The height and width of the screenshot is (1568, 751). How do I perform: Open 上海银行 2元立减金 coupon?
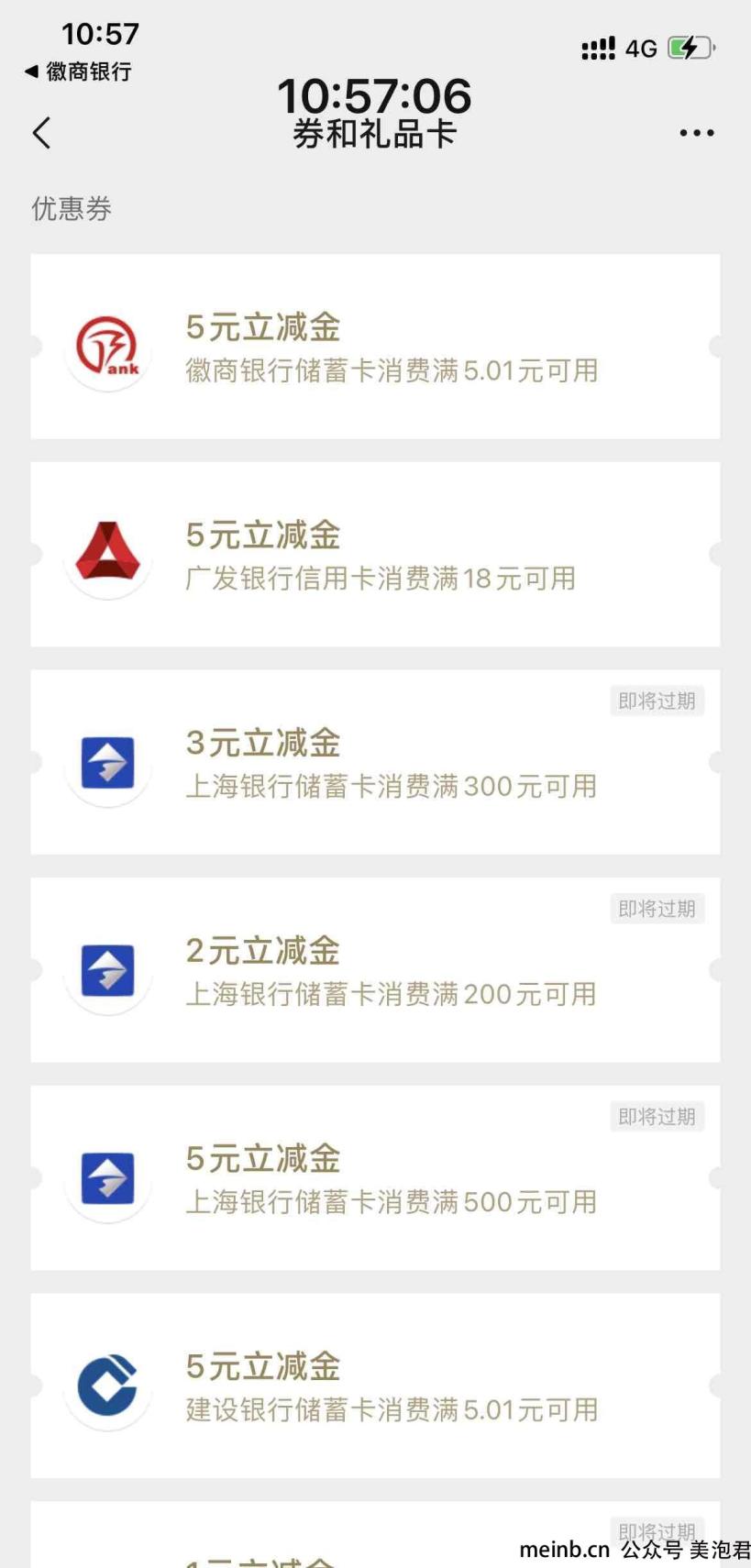tap(375, 970)
